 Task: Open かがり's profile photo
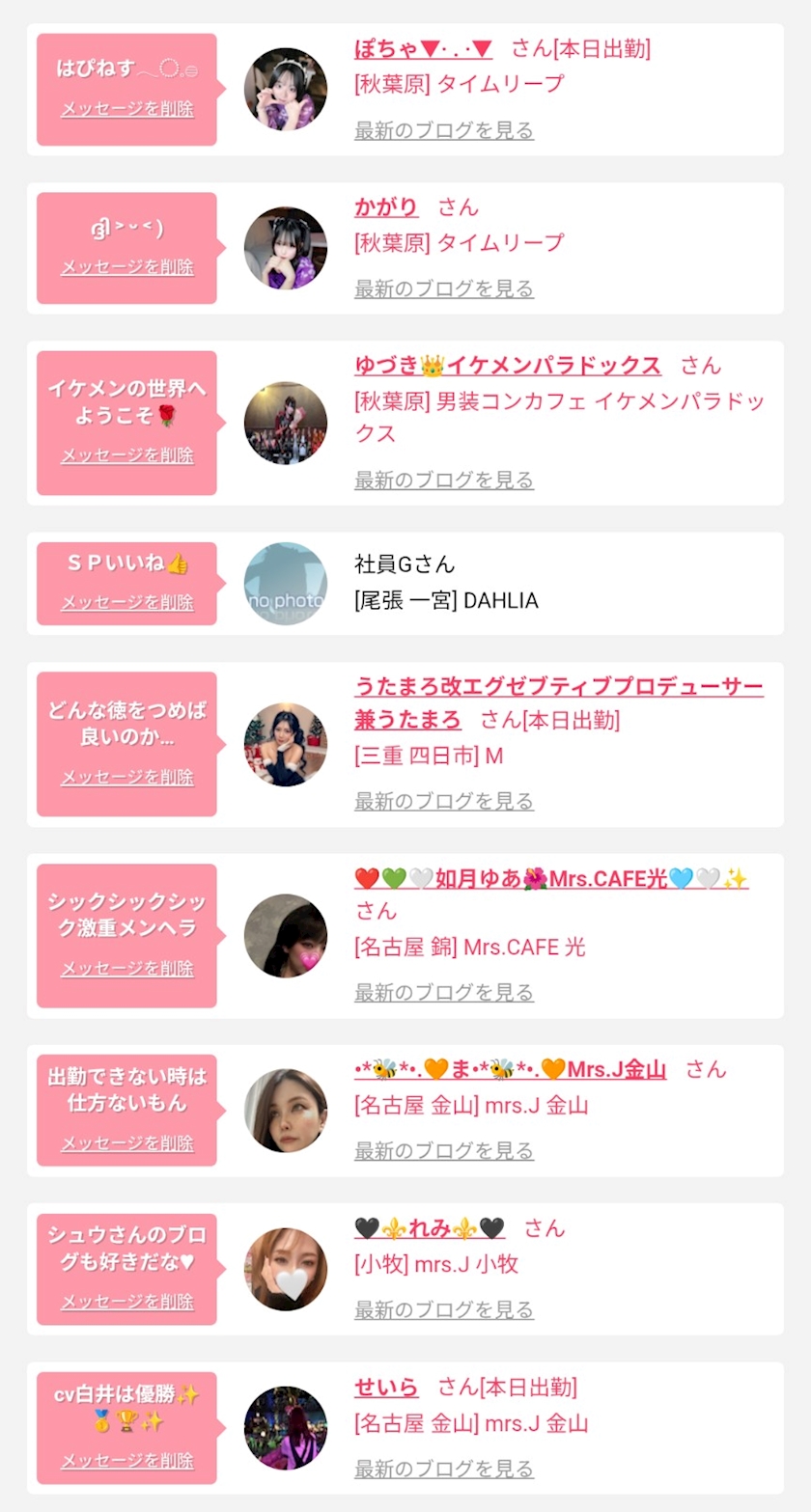point(286,248)
